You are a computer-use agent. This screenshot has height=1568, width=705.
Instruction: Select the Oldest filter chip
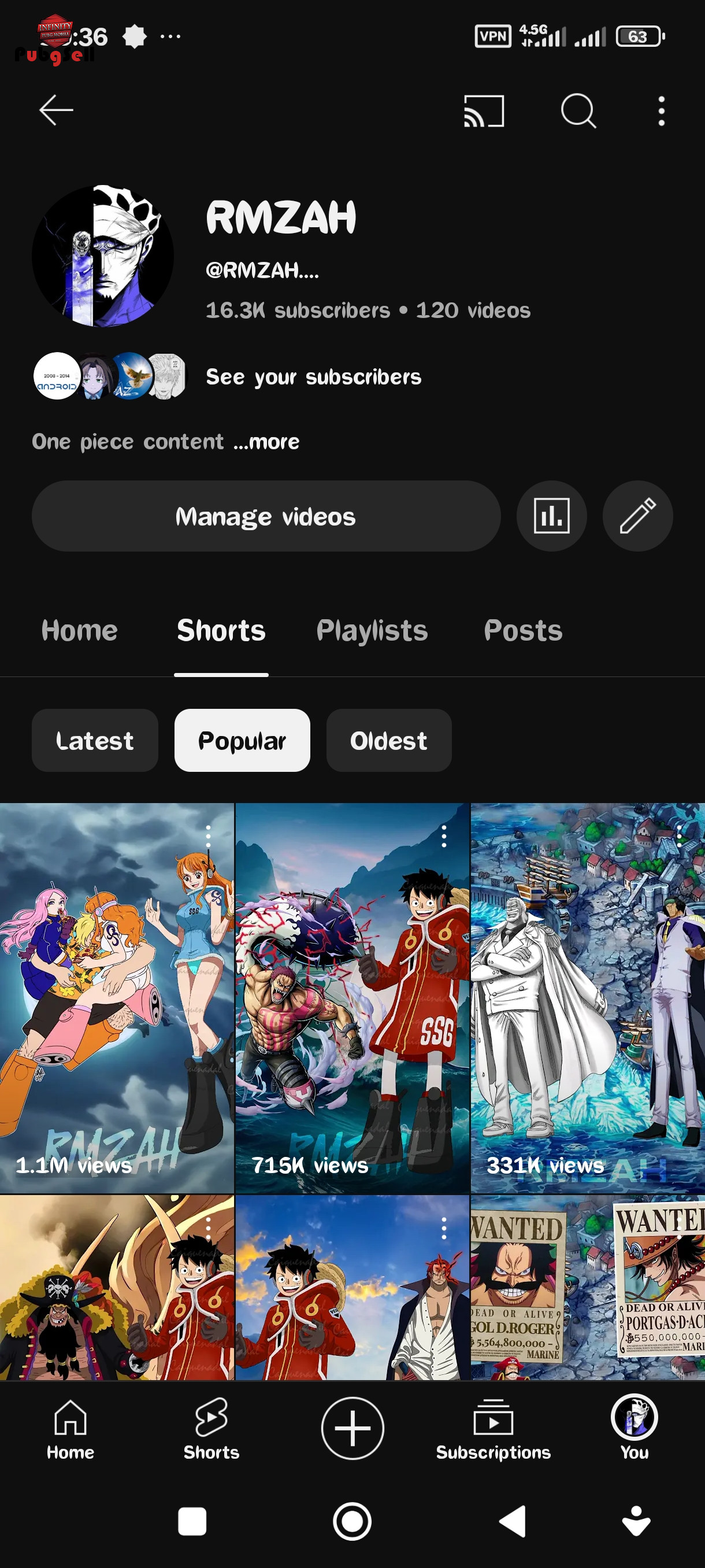coord(388,740)
